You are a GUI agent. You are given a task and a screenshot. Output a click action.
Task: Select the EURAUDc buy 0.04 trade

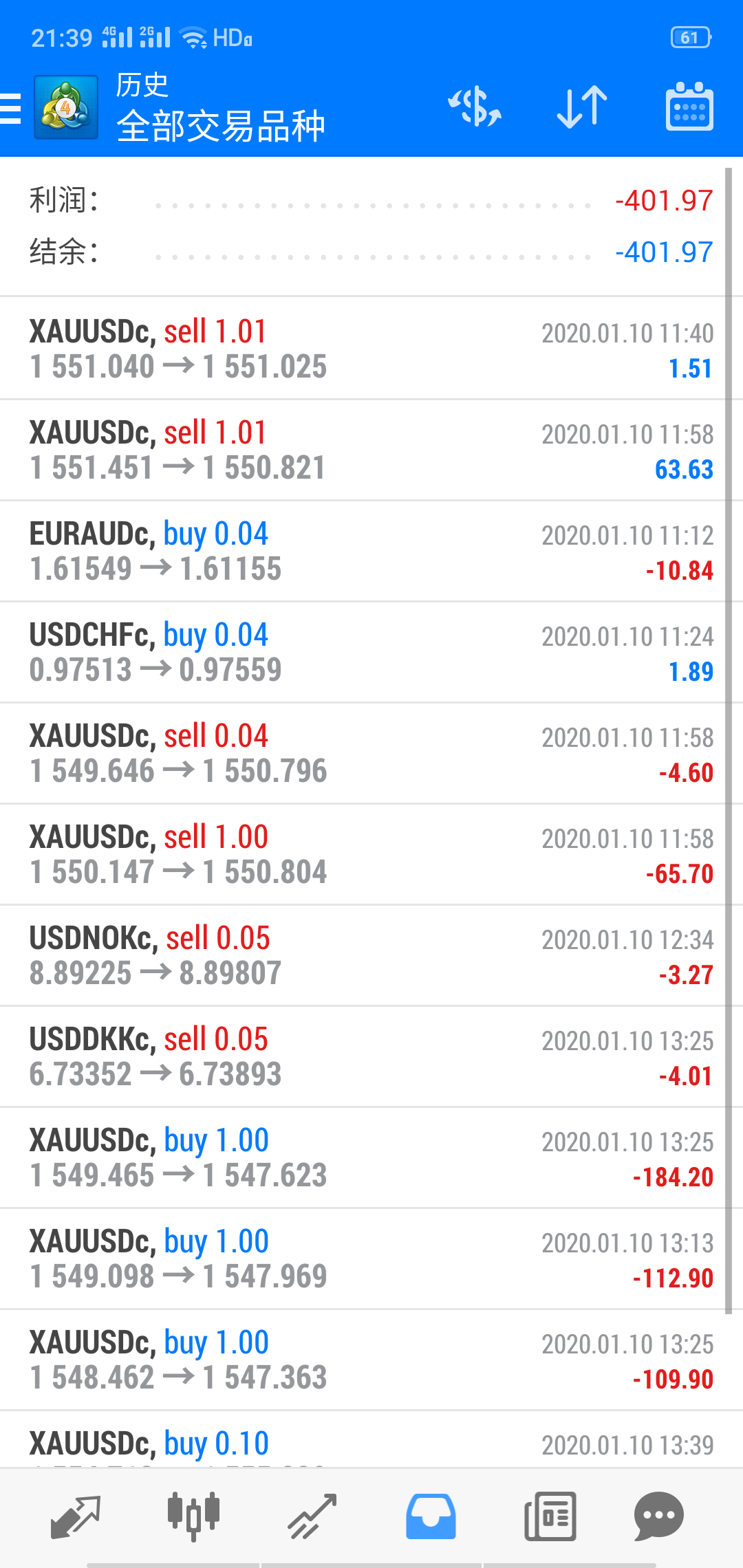[x=371, y=551]
